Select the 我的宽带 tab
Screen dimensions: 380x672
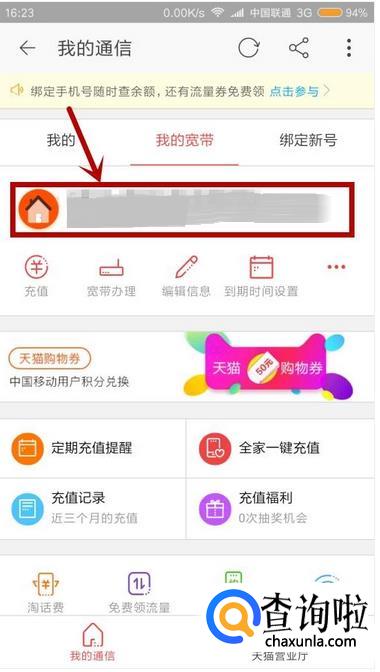click(184, 140)
